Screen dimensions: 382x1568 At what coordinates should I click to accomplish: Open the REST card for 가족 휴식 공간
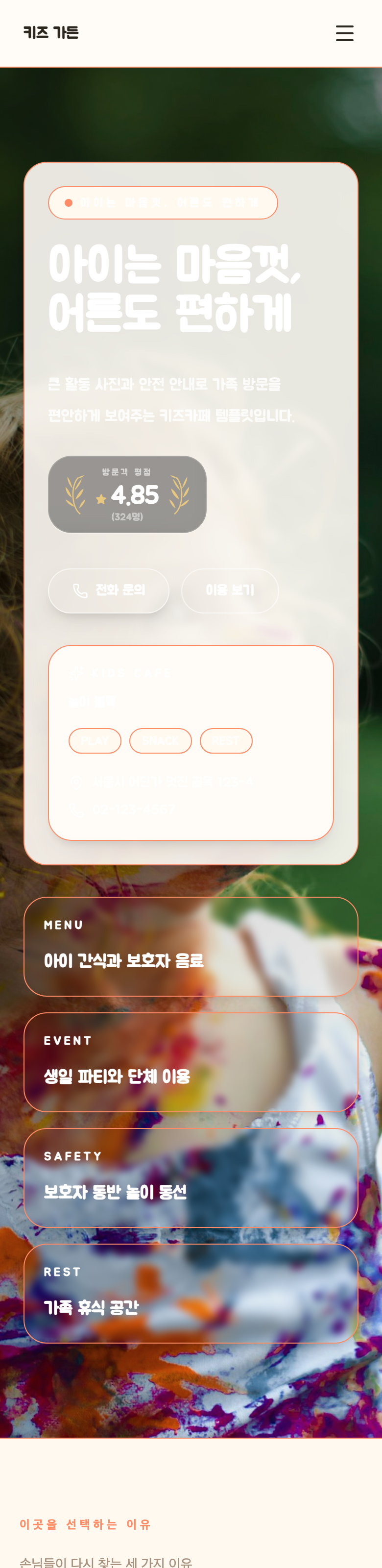pyautogui.click(x=191, y=1294)
